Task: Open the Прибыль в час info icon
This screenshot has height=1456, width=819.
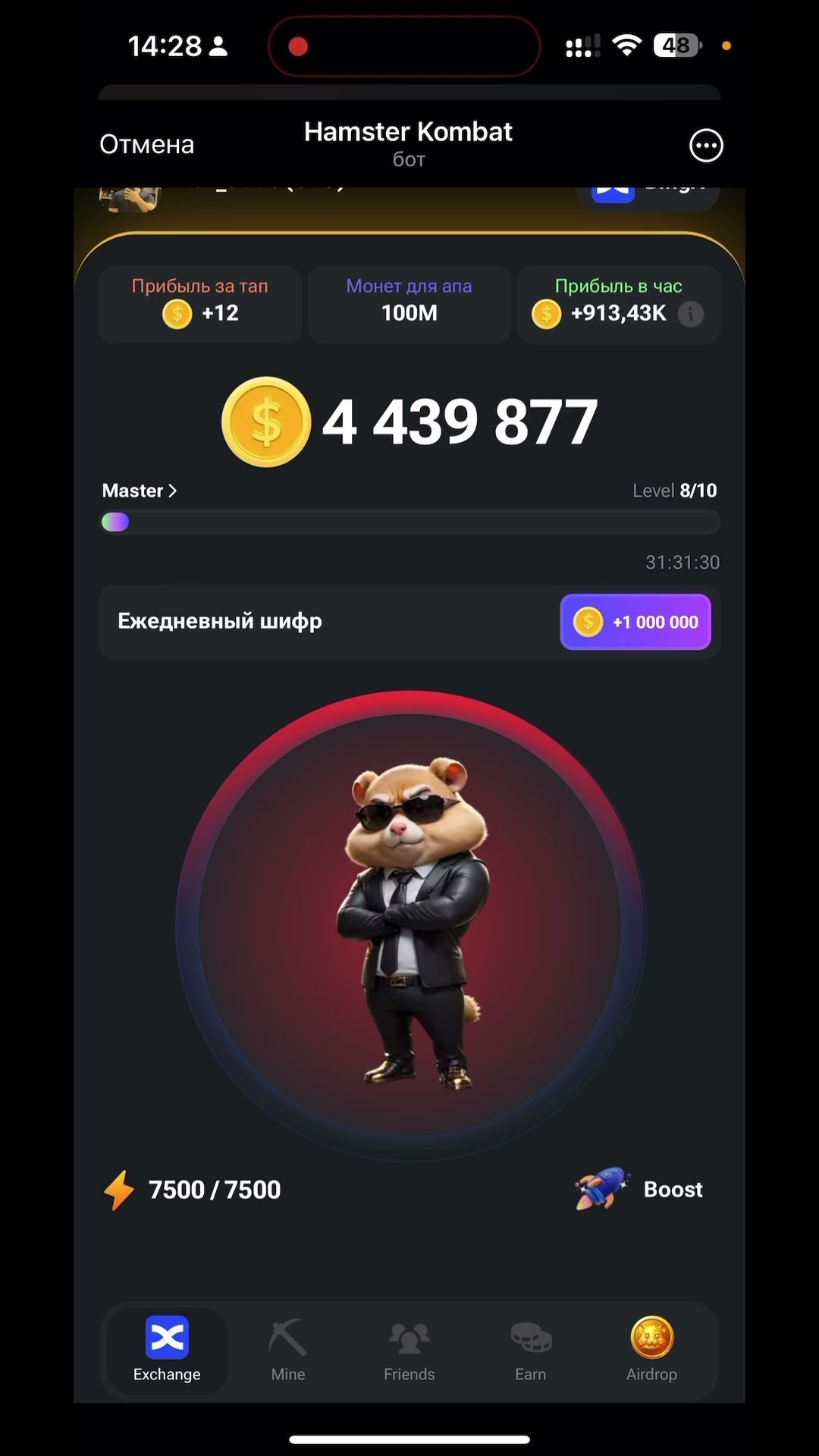Action: (x=690, y=314)
